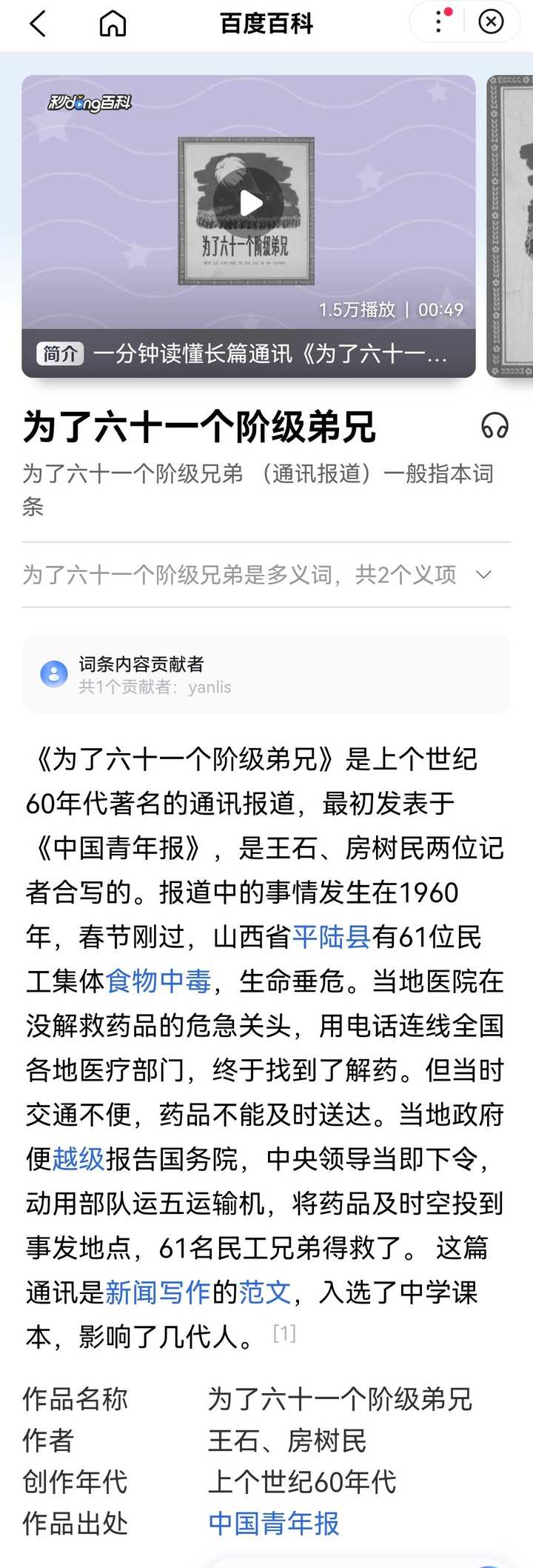This screenshot has width=533, height=1568.
Task: Open the 中国青年报 source link
Action: (273, 1524)
